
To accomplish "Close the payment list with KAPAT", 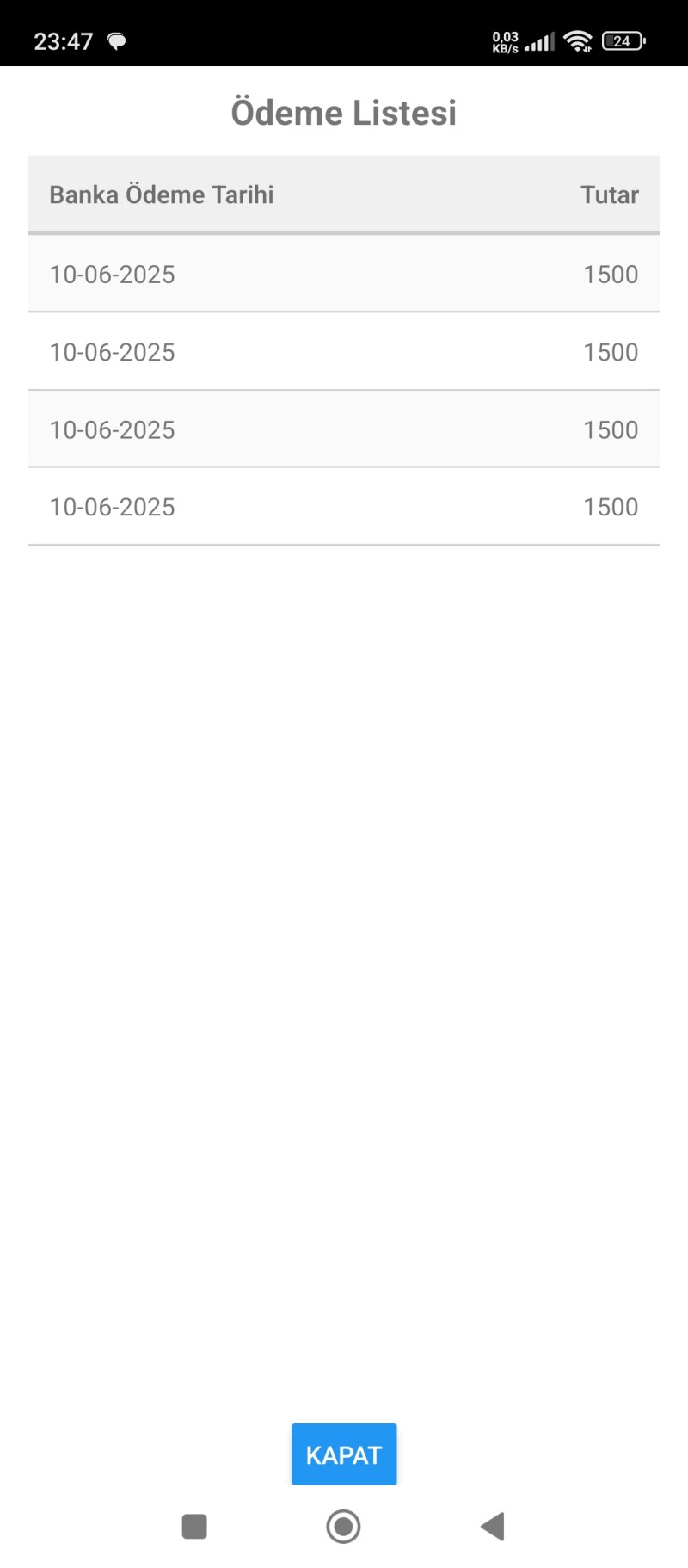I will click(344, 1454).
